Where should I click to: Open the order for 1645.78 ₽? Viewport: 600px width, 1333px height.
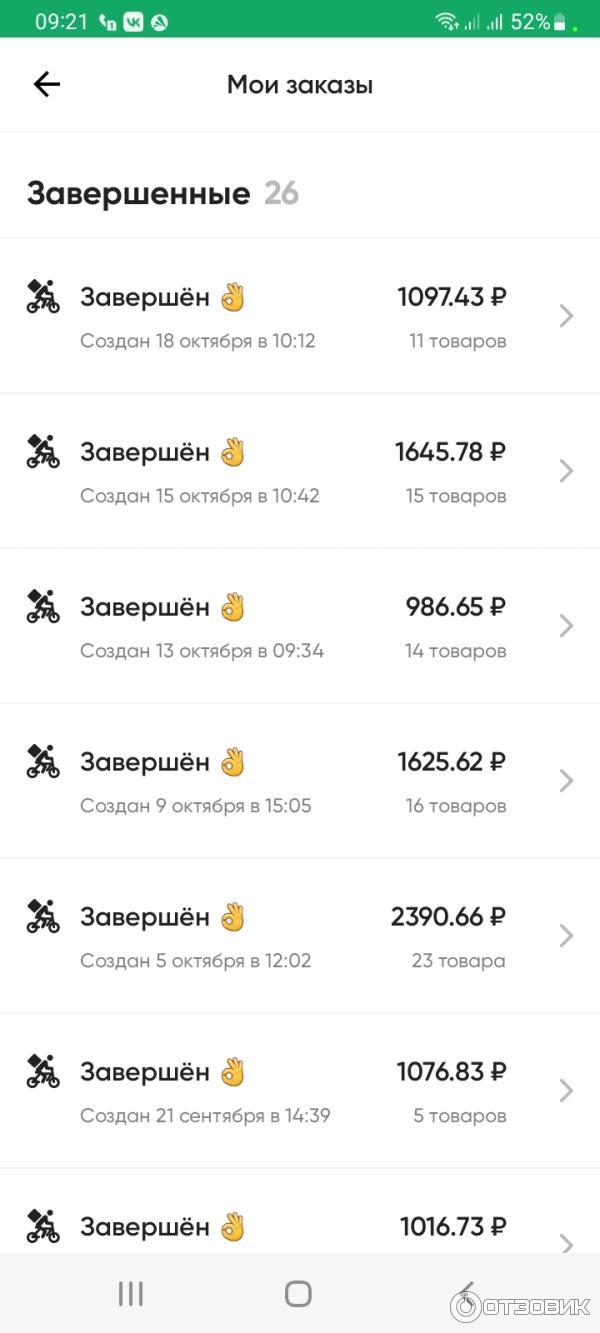pyautogui.click(x=300, y=471)
